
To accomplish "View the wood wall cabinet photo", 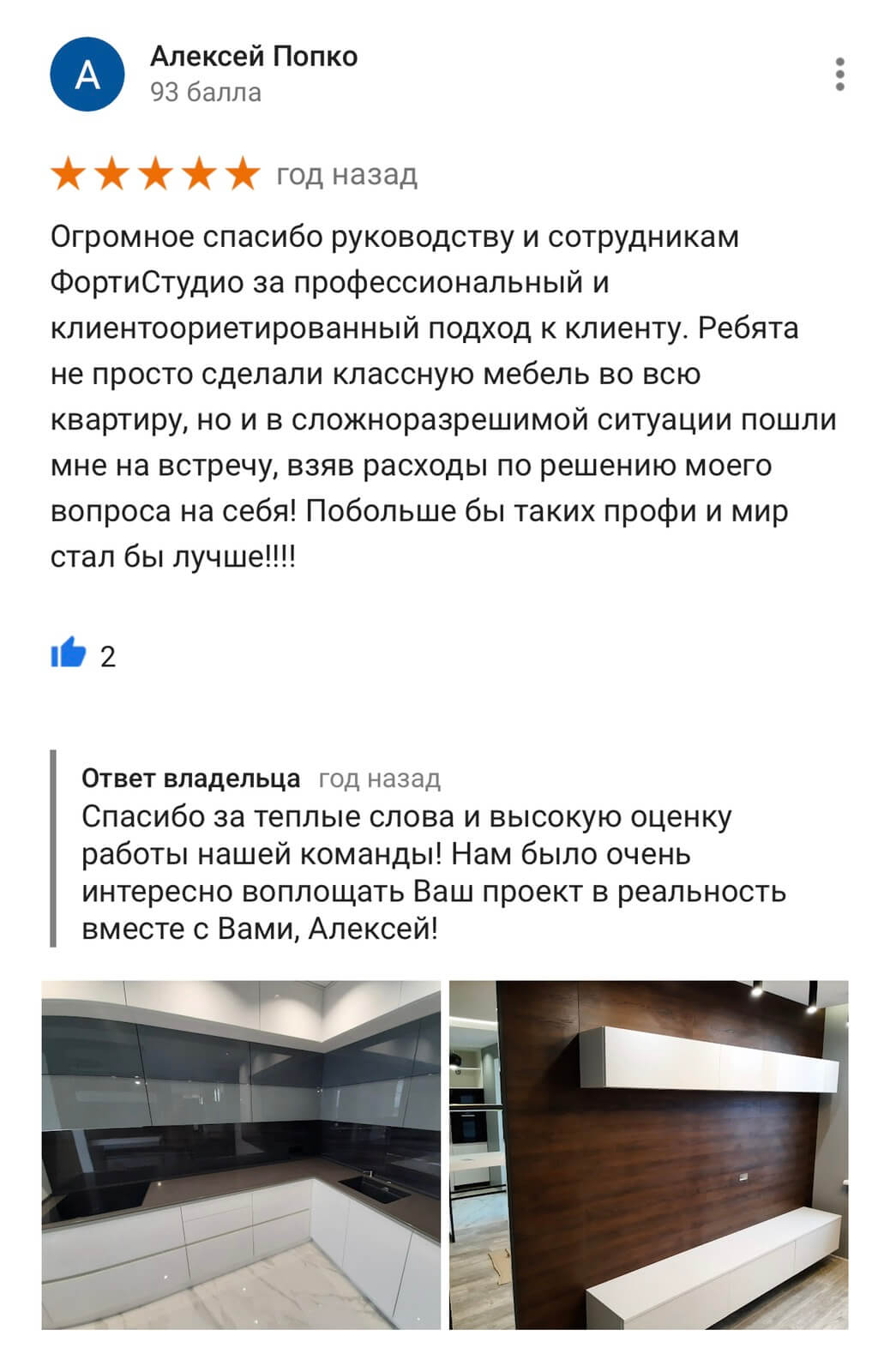I will [648, 1154].
